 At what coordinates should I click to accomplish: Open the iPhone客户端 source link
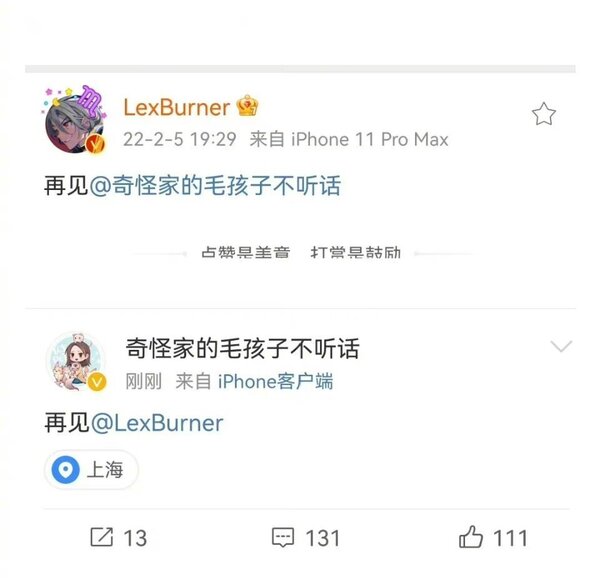pyautogui.click(x=275, y=381)
